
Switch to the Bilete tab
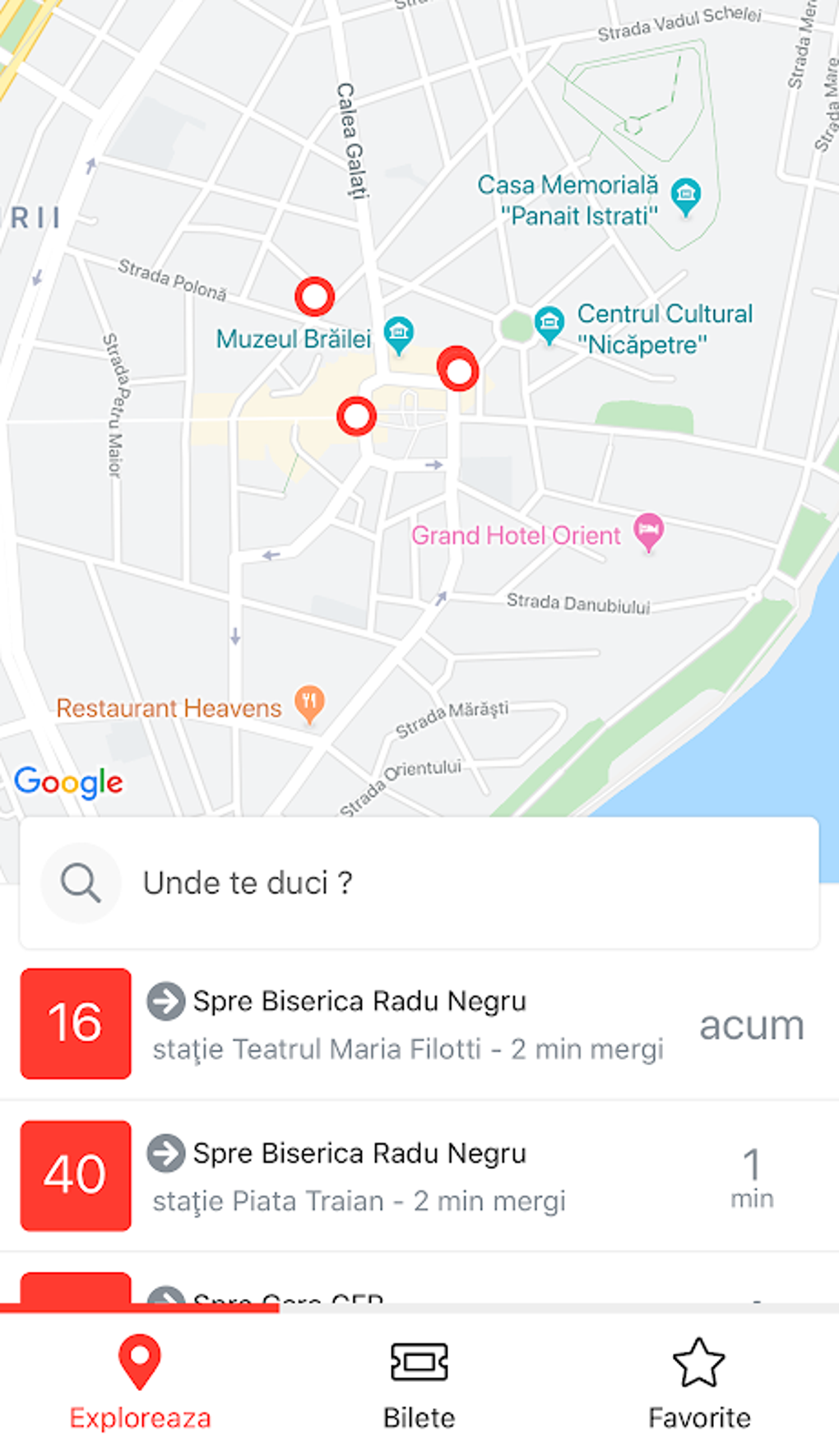[x=419, y=1384]
